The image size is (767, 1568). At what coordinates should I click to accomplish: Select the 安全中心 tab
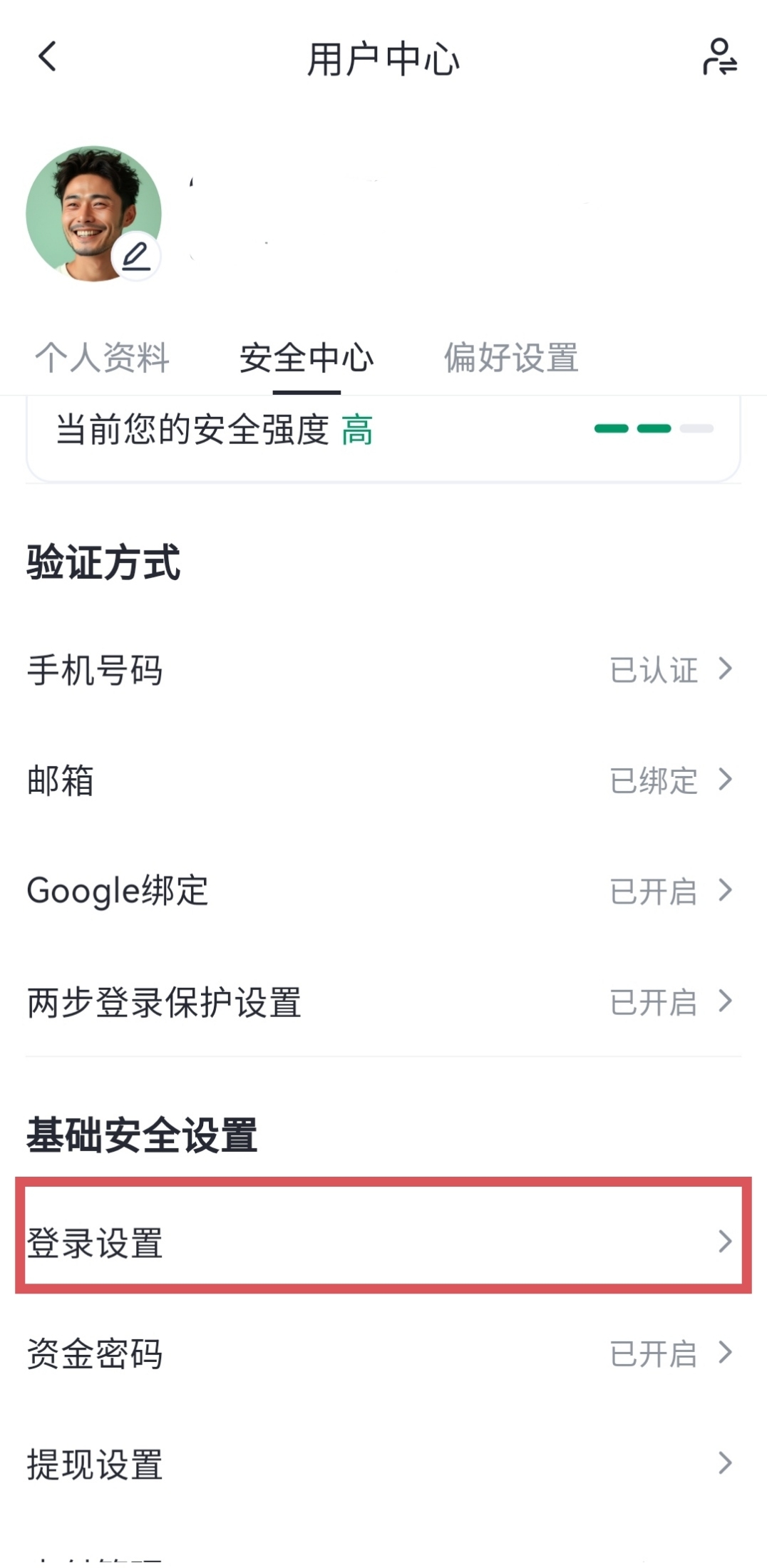click(x=307, y=358)
